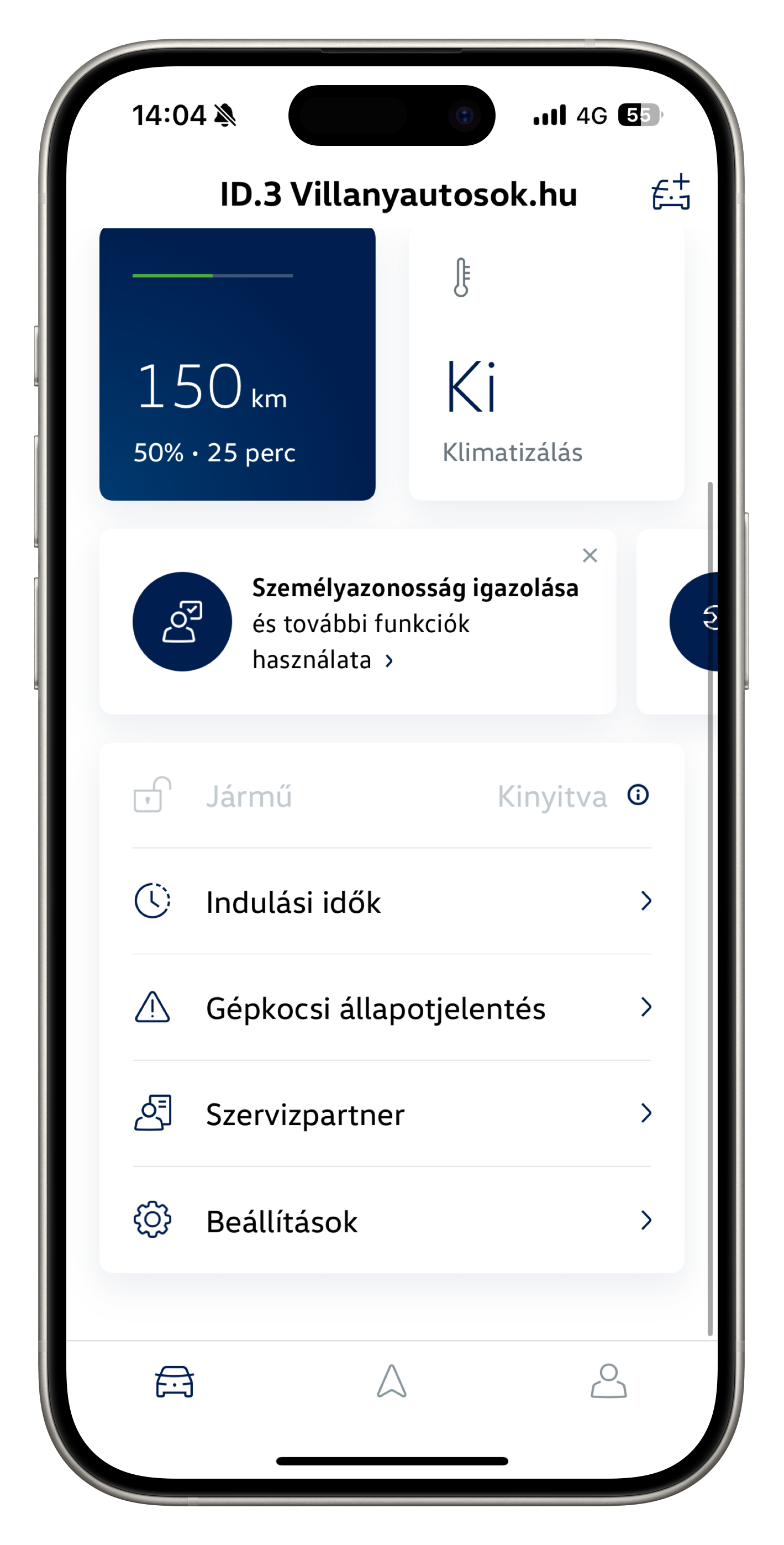This screenshot has height=1545, width=784.
Task: Dismiss the Személyazonosság igazolása banner
Action: (x=590, y=555)
